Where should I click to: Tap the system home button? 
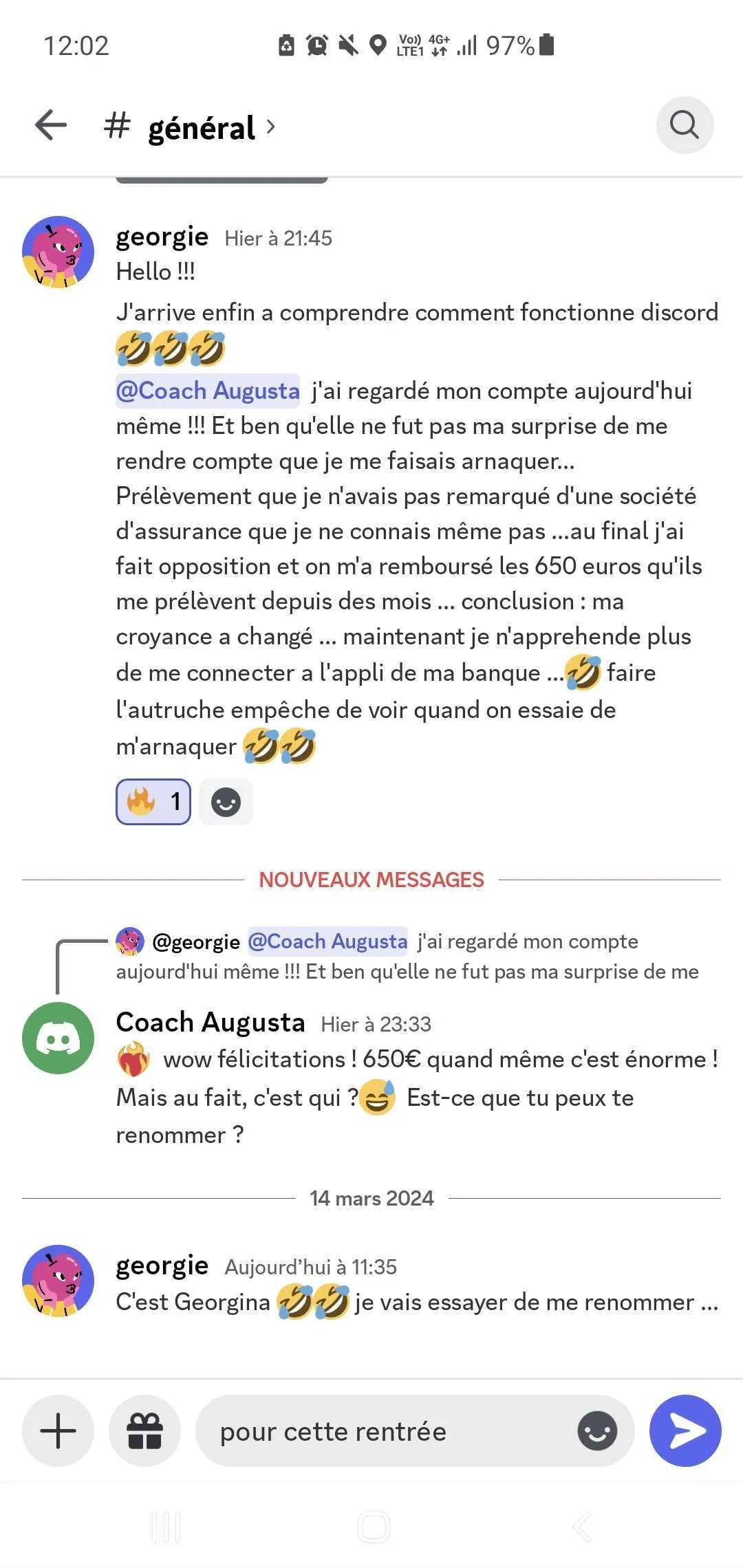pyautogui.click(x=374, y=1527)
